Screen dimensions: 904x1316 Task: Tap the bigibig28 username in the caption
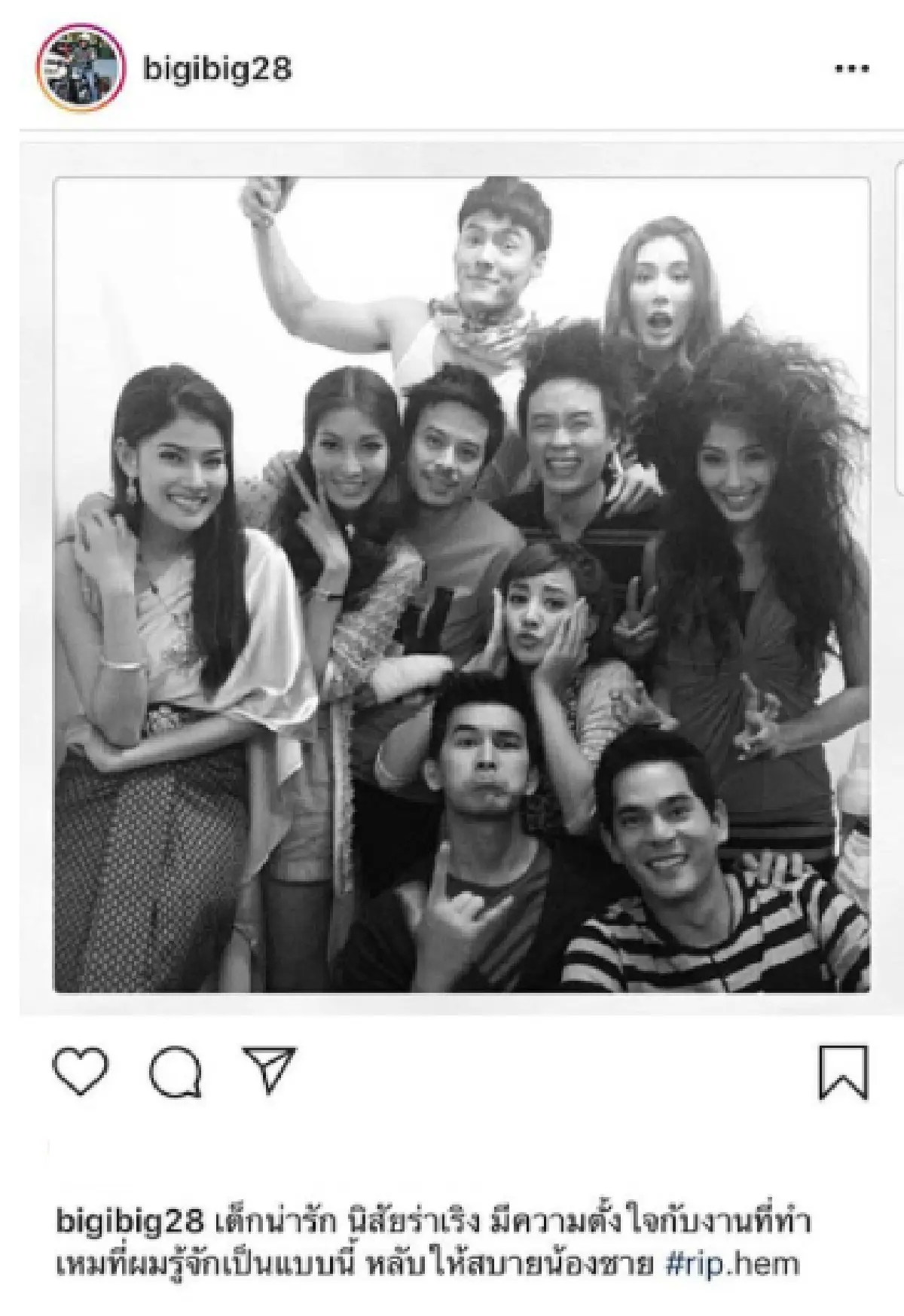(130, 1222)
